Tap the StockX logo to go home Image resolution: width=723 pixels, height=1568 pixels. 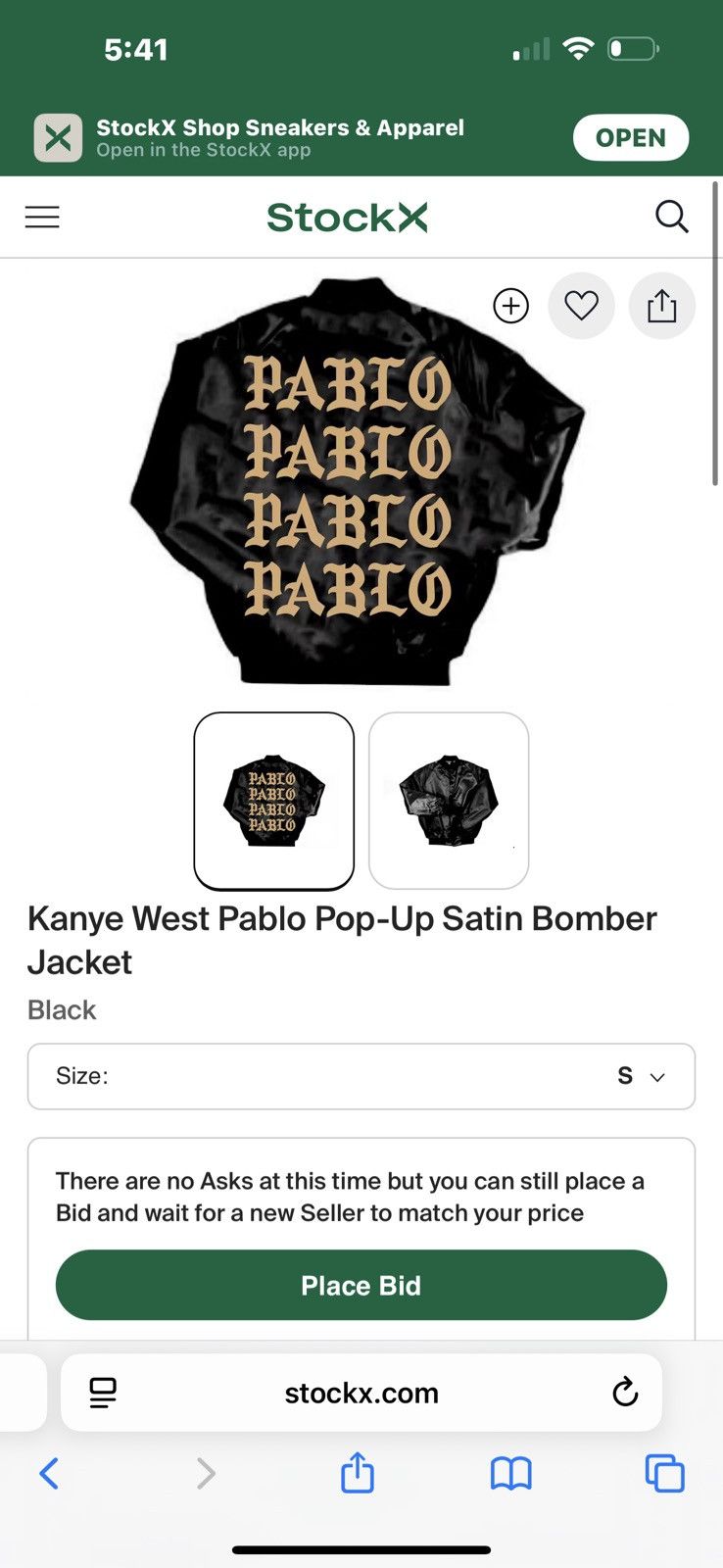[x=347, y=217]
